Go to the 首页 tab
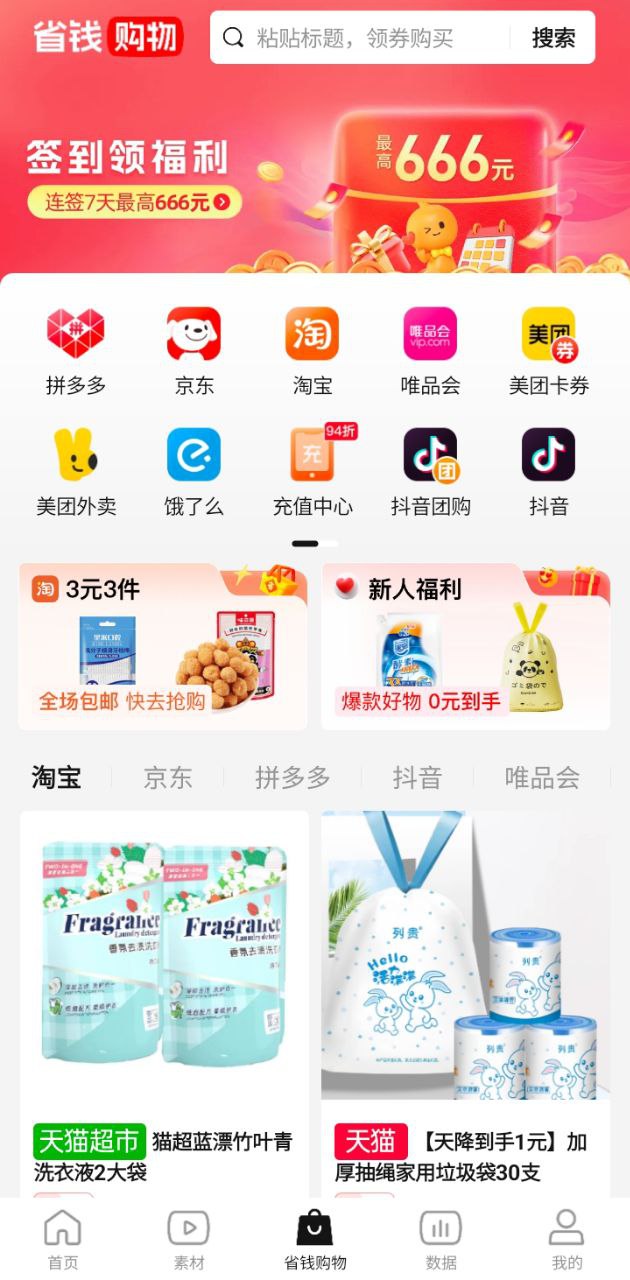This screenshot has width=630, height=1280. 63,1240
